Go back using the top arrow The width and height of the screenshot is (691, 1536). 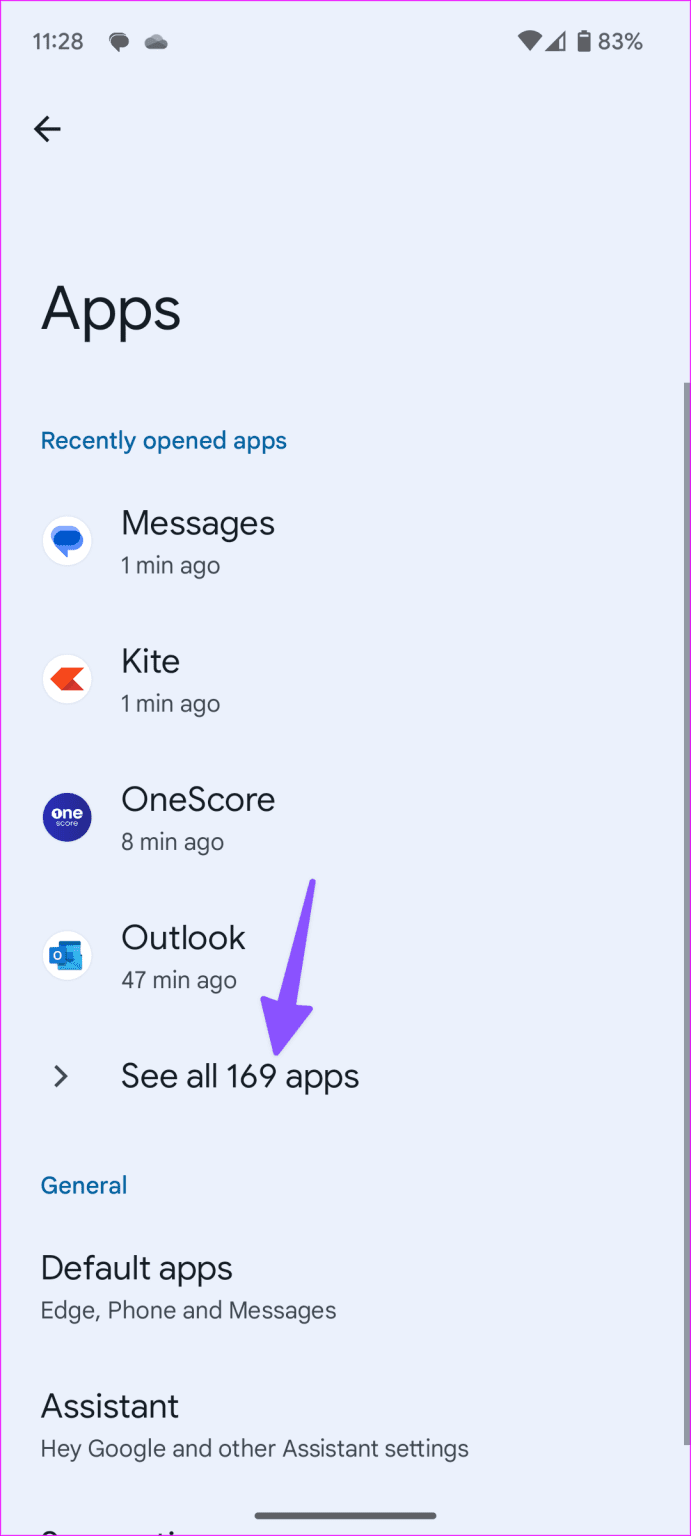pyautogui.click(x=47, y=129)
